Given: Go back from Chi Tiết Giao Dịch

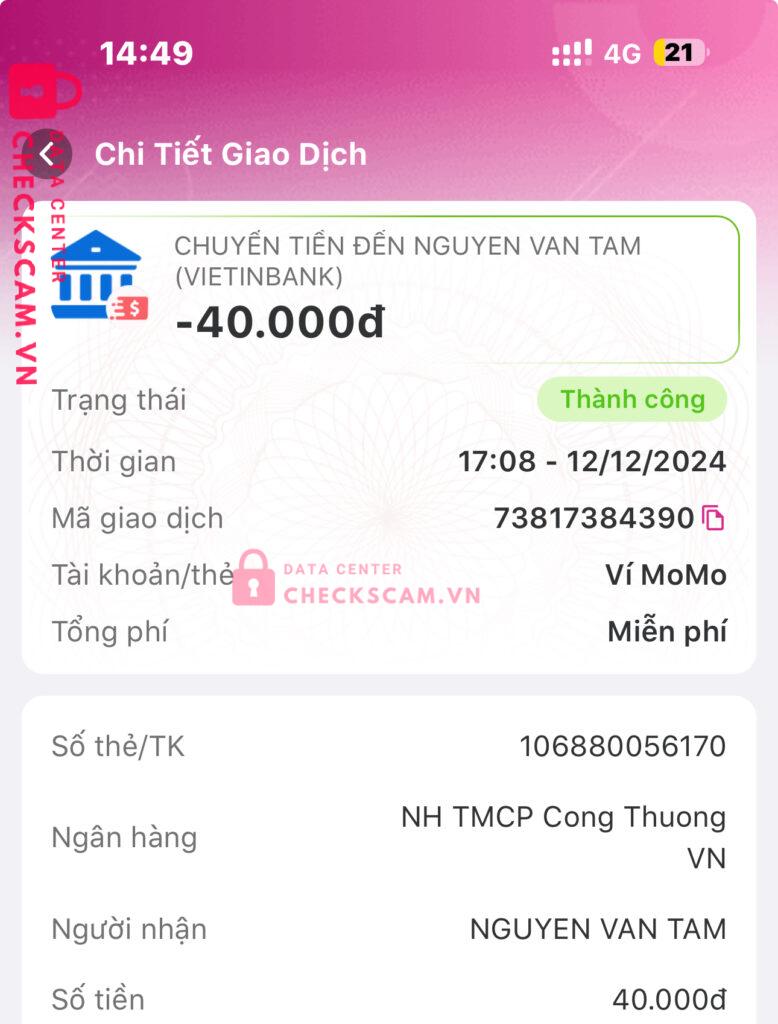Looking at the screenshot, I should [x=48, y=155].
